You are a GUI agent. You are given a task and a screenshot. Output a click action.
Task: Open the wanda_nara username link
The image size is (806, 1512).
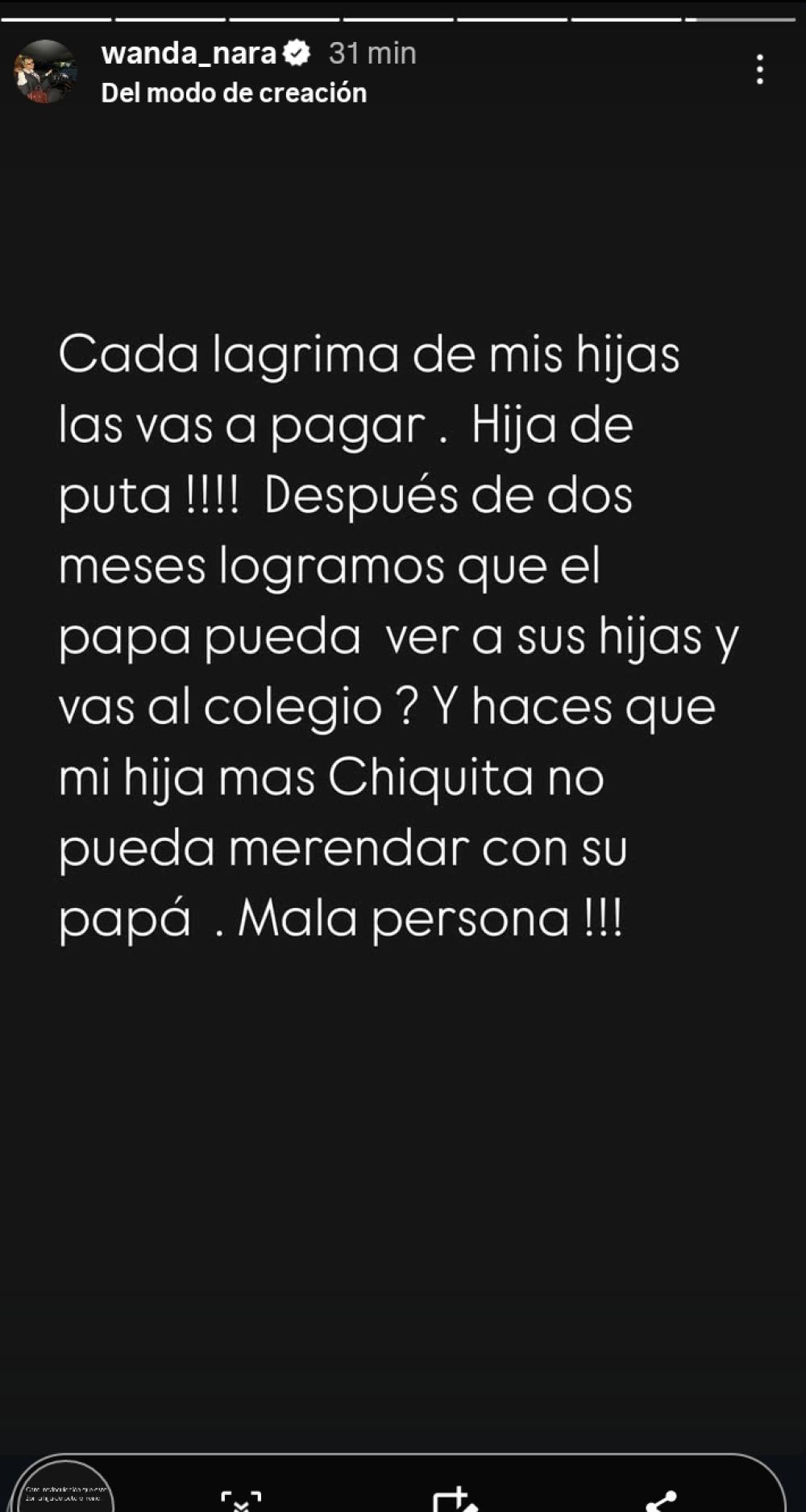[x=189, y=53]
